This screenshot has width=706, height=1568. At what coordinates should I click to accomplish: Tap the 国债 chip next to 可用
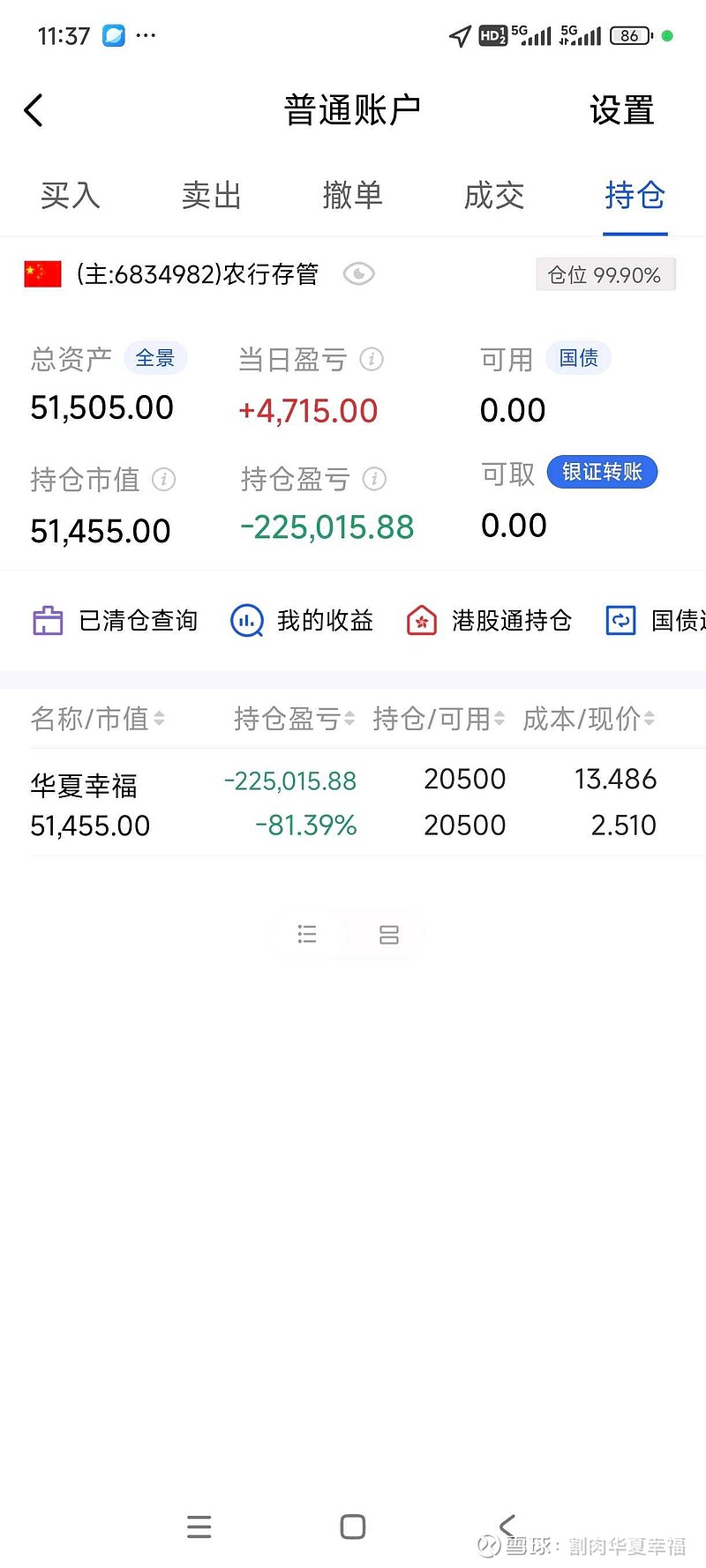579,358
